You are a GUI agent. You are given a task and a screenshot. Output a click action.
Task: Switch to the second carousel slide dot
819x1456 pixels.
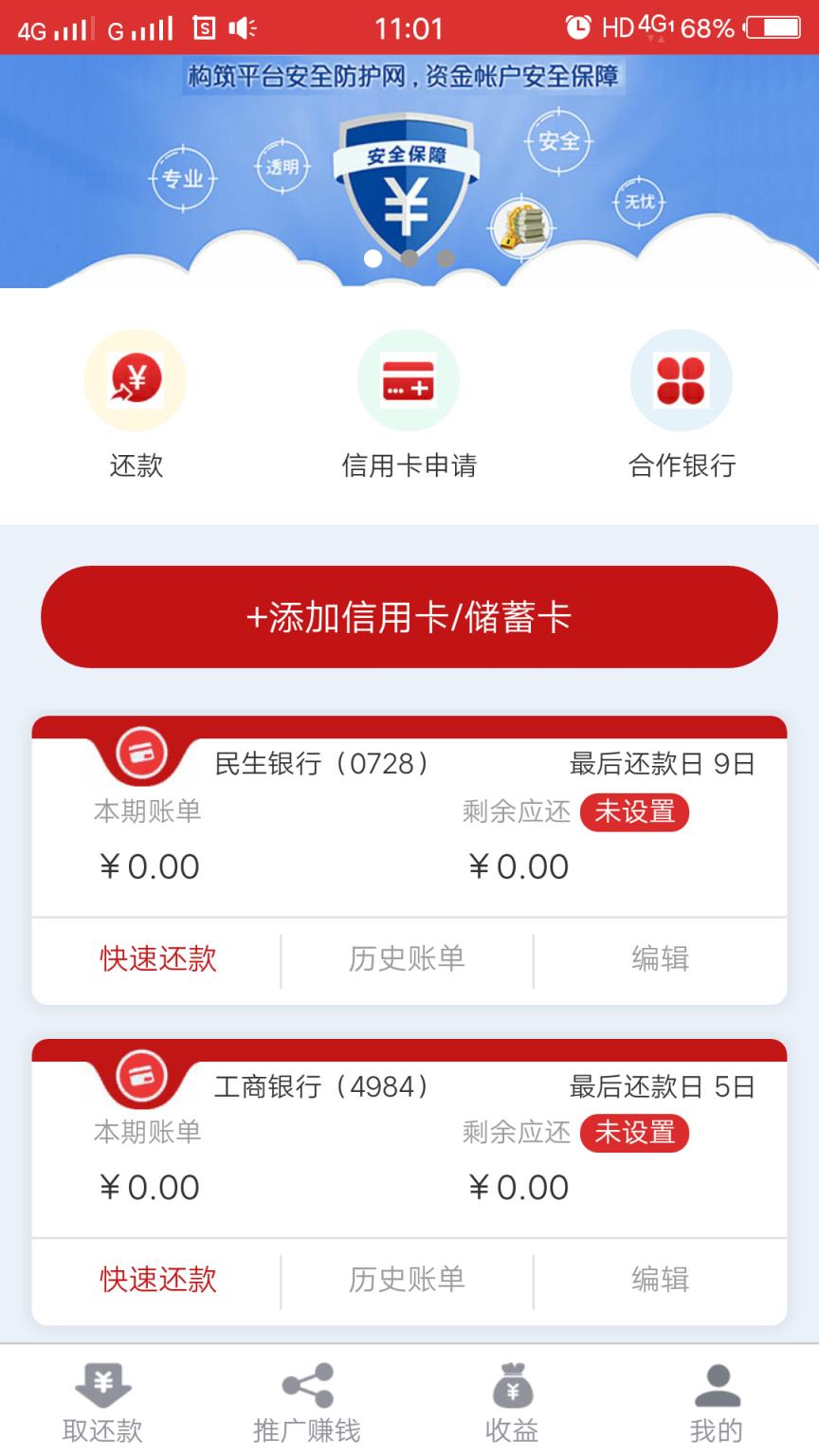[x=409, y=256]
